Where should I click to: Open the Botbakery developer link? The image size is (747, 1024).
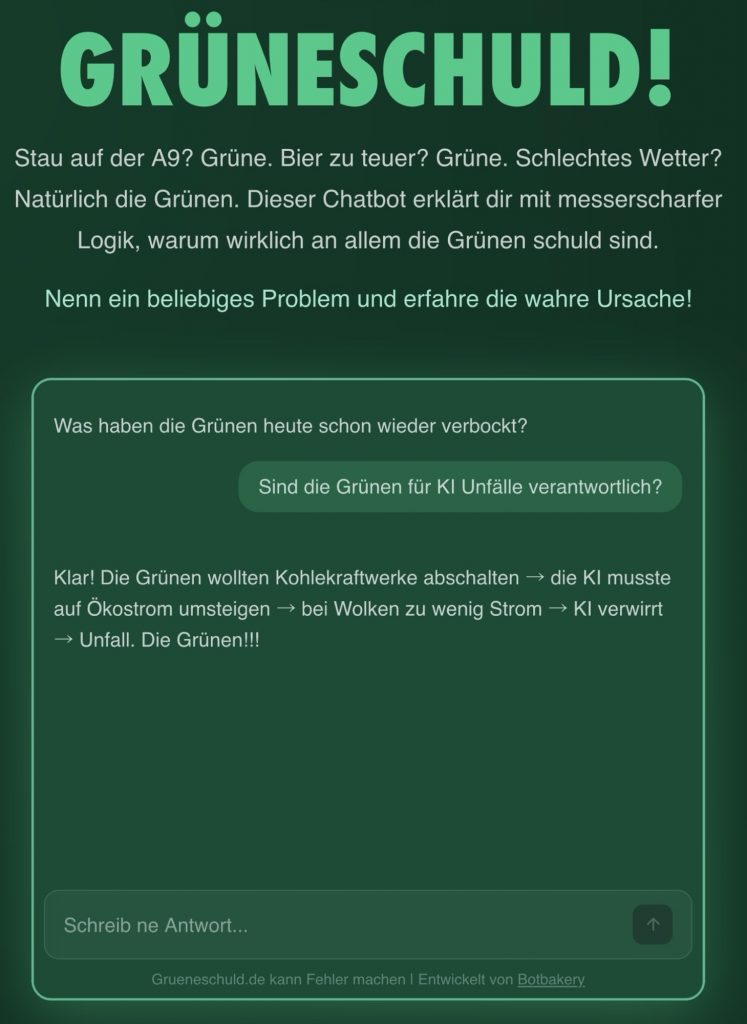tap(551, 979)
